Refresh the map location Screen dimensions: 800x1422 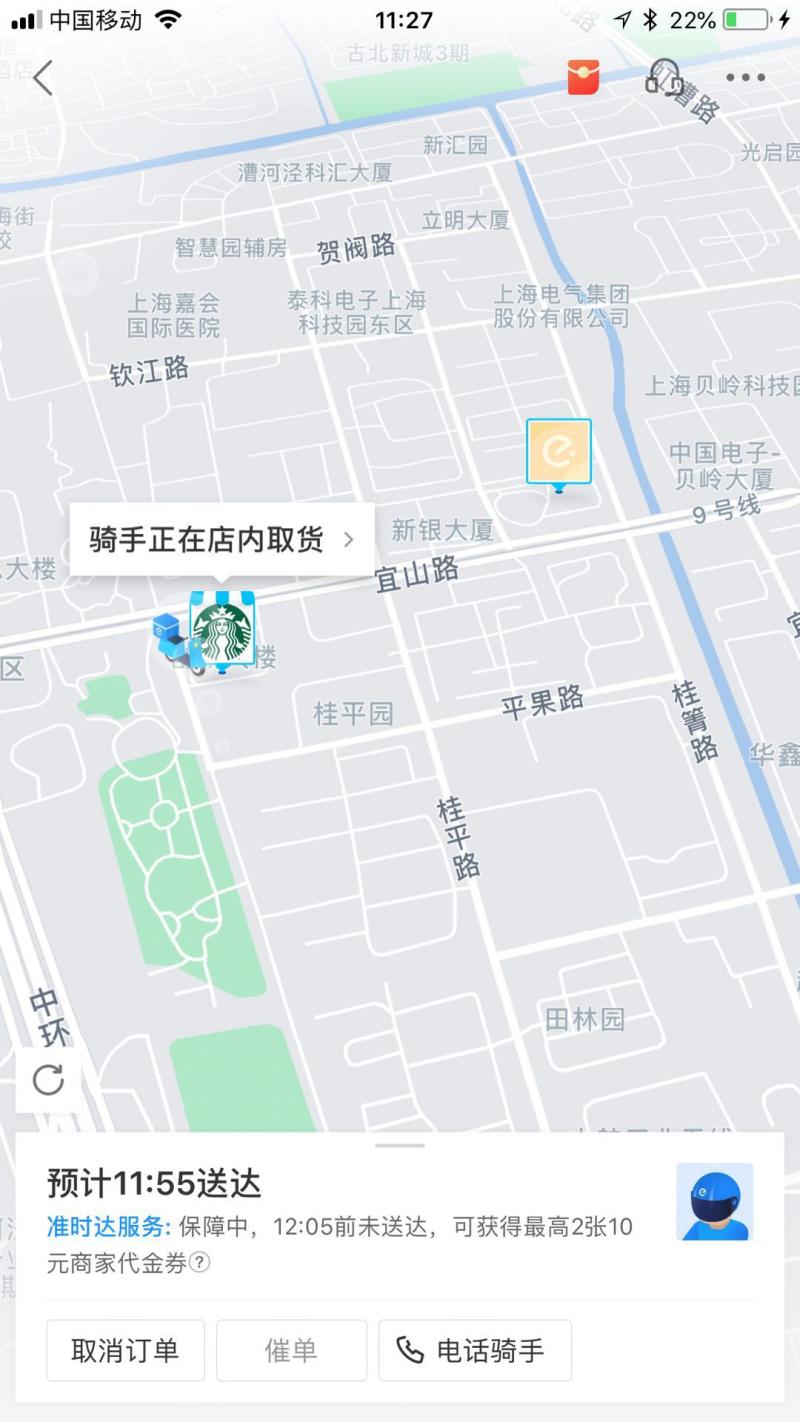click(48, 1080)
